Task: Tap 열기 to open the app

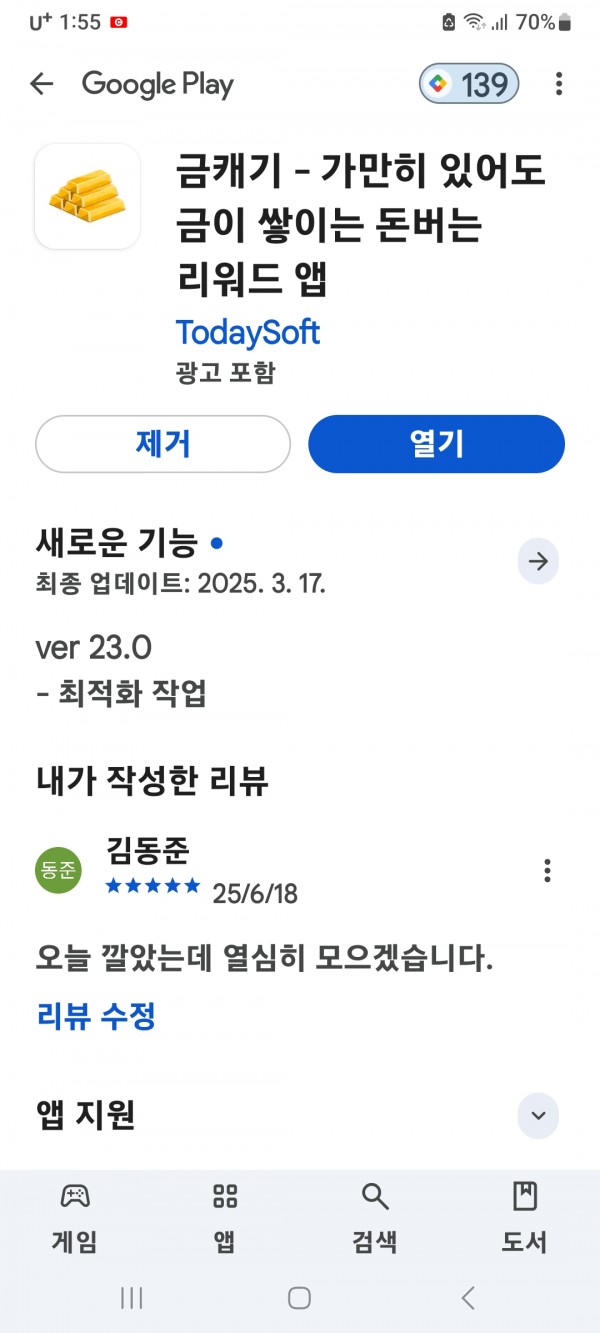Action: (x=436, y=444)
